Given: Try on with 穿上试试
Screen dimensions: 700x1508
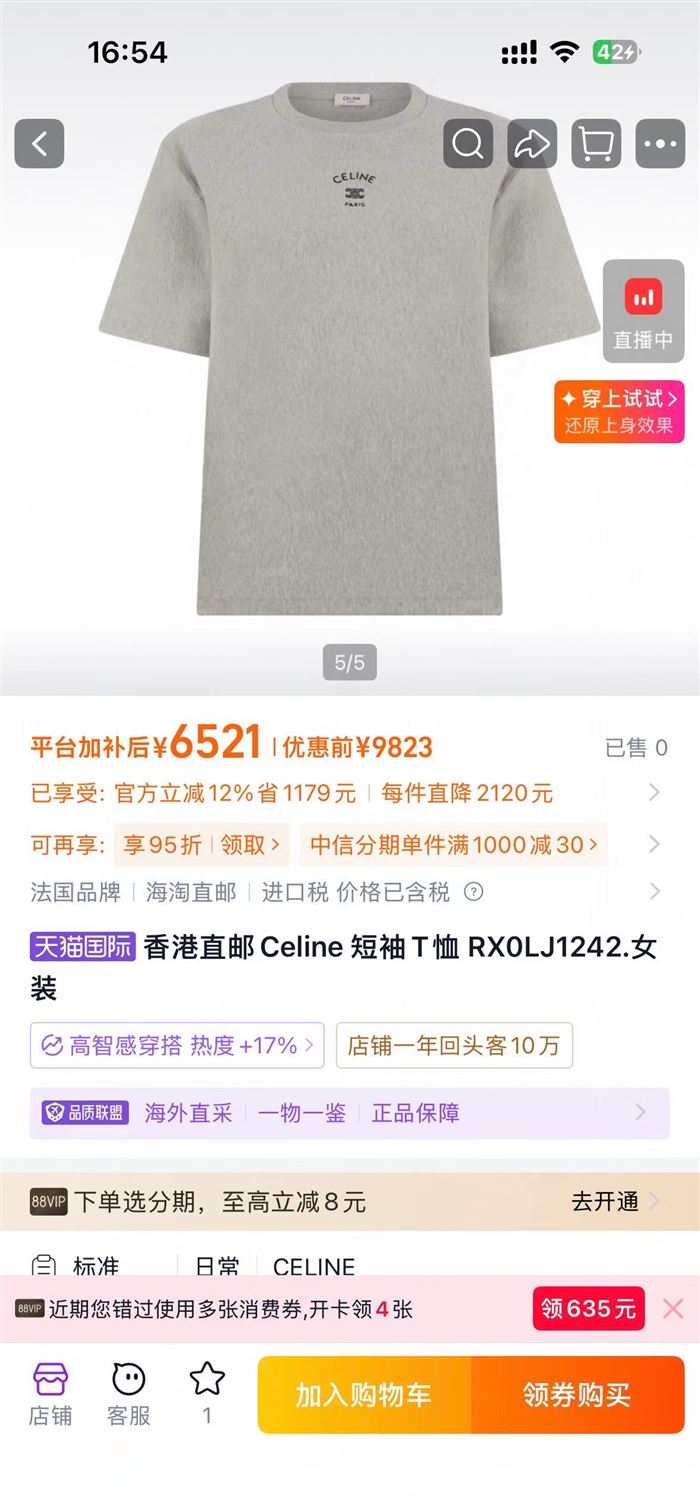Looking at the screenshot, I should coord(620,411).
